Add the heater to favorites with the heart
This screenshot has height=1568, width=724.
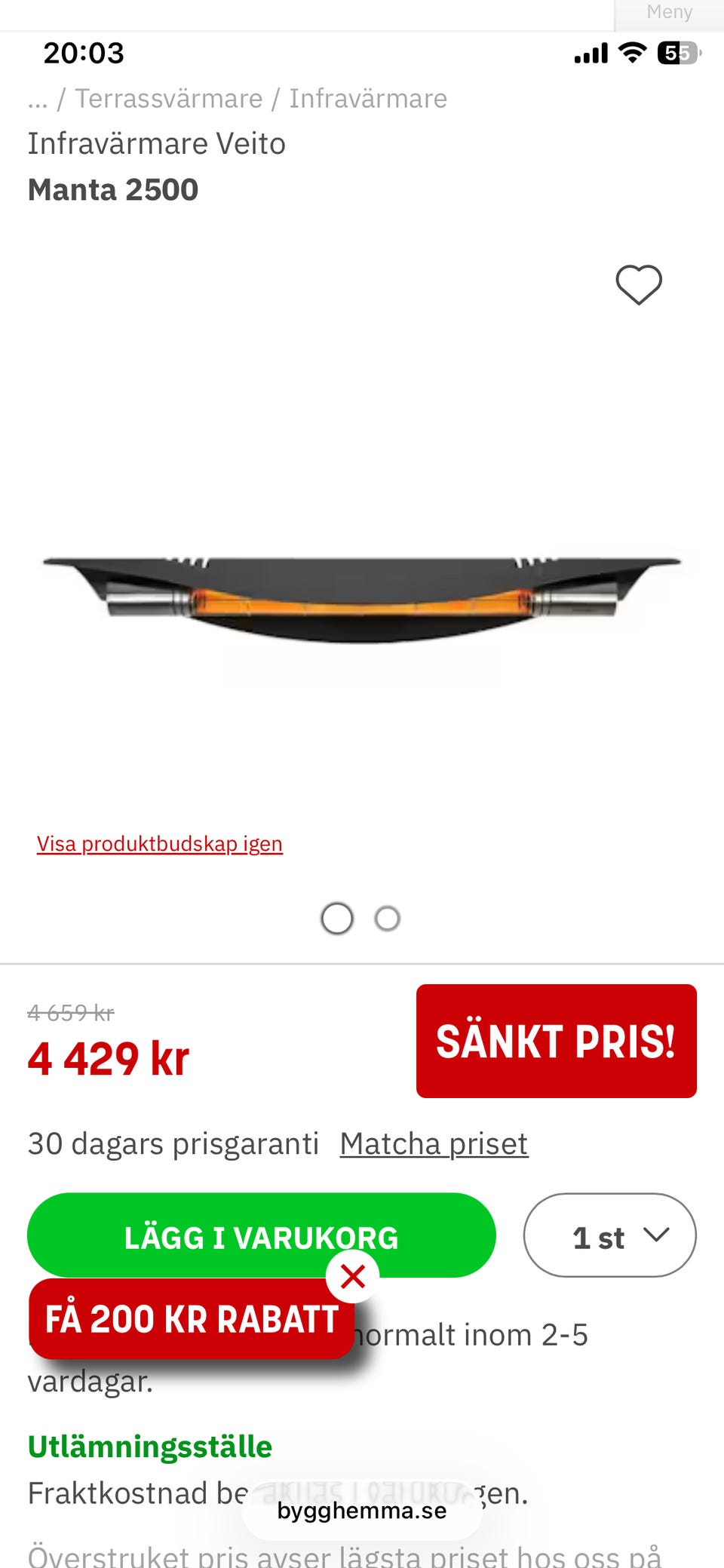[x=638, y=285]
